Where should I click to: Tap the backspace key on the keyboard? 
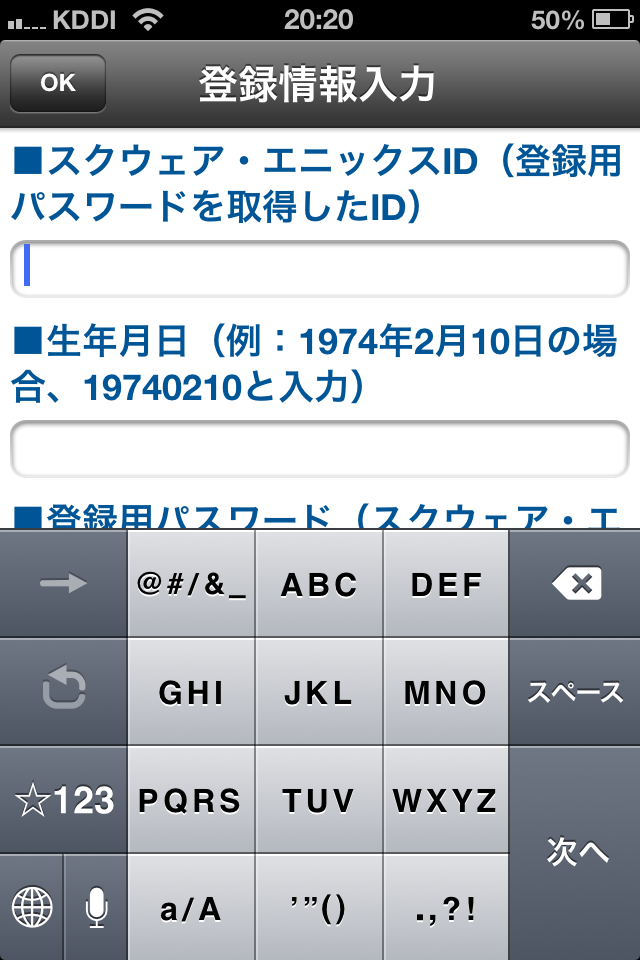pos(575,584)
